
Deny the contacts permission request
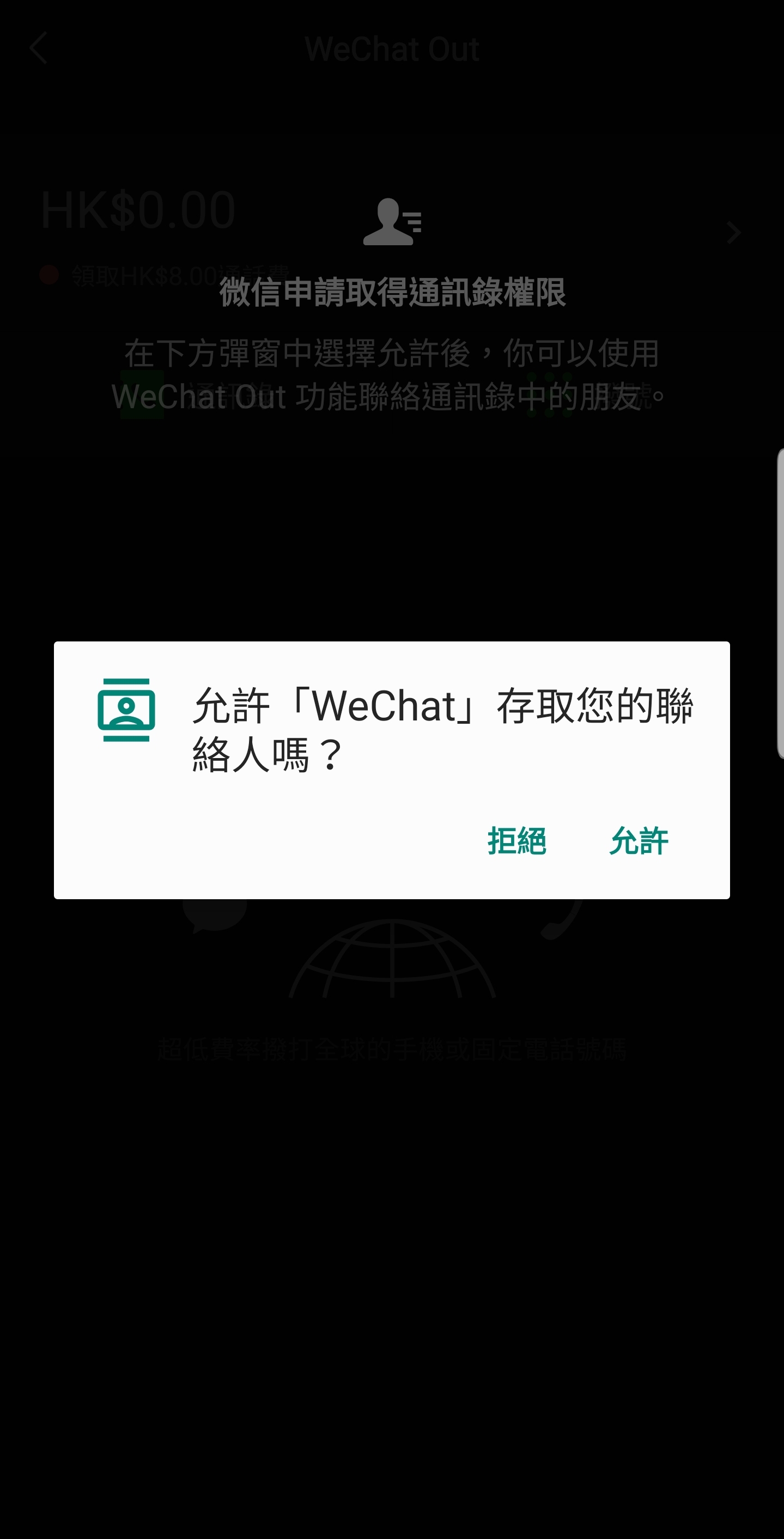click(x=516, y=841)
